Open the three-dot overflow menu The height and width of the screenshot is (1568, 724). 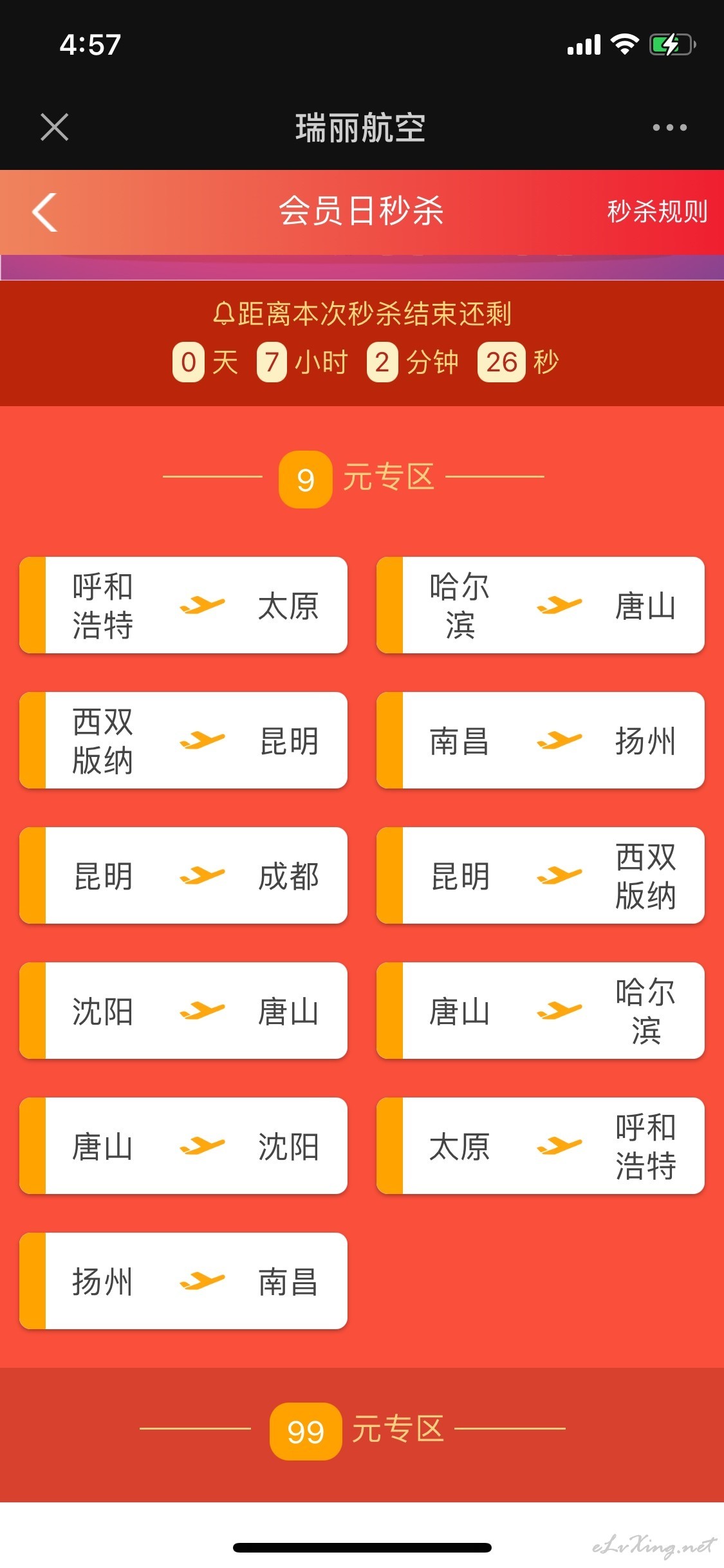pyautogui.click(x=669, y=127)
